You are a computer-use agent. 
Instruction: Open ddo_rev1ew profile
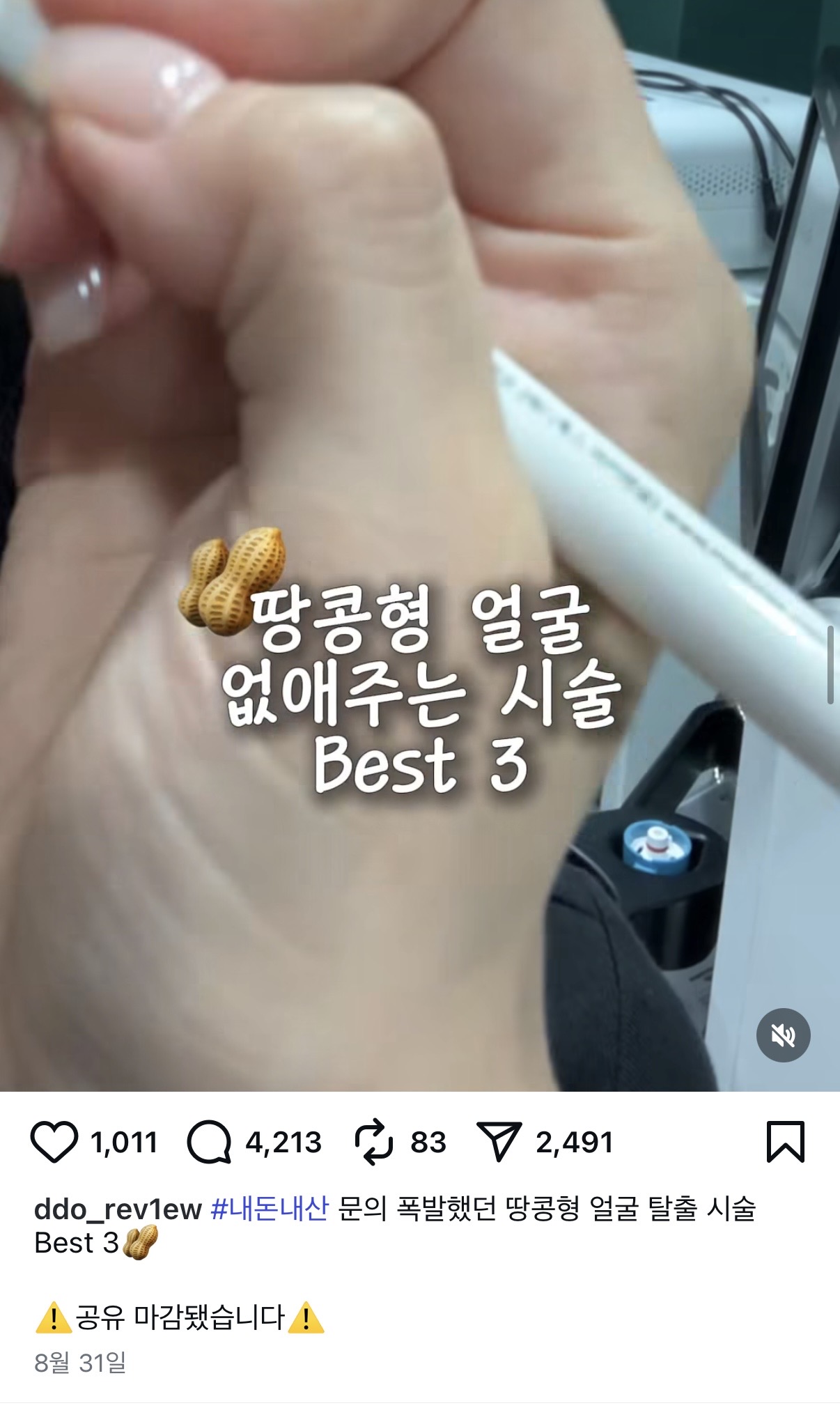pyautogui.click(x=118, y=1209)
